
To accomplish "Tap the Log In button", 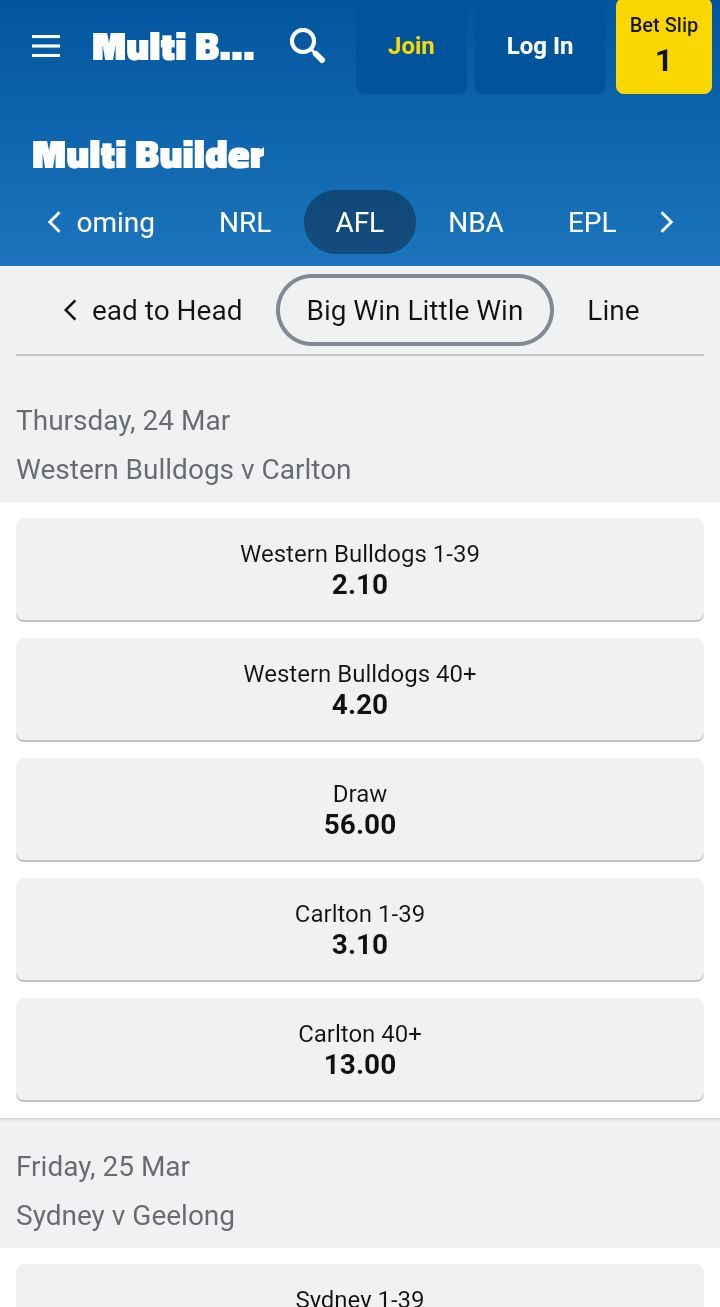I will coord(539,46).
